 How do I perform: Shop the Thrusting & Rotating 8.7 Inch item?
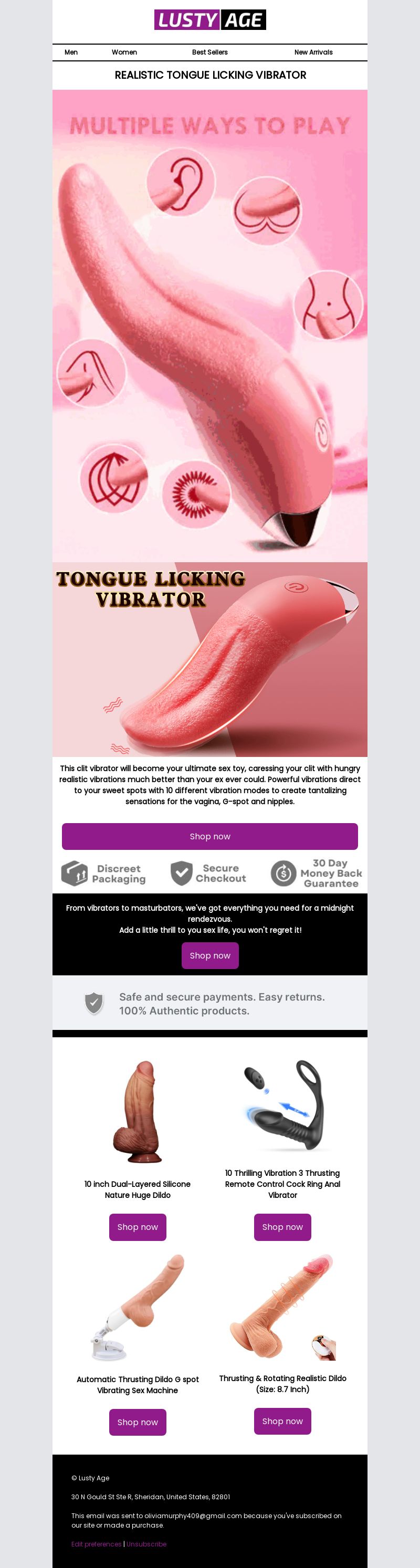pyautogui.click(x=282, y=1420)
